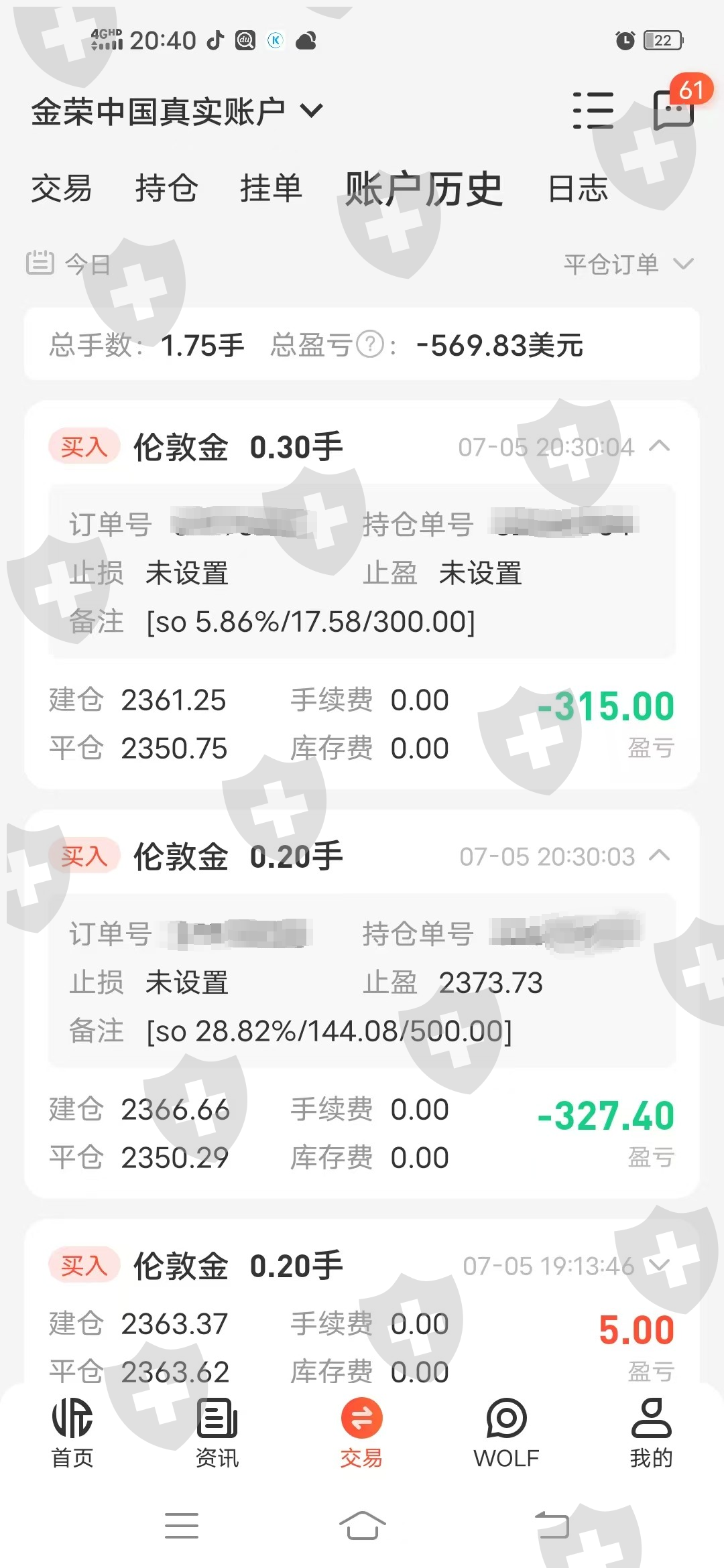Image resolution: width=724 pixels, height=1568 pixels.
Task: Switch to the 日志 tab
Action: tap(578, 188)
